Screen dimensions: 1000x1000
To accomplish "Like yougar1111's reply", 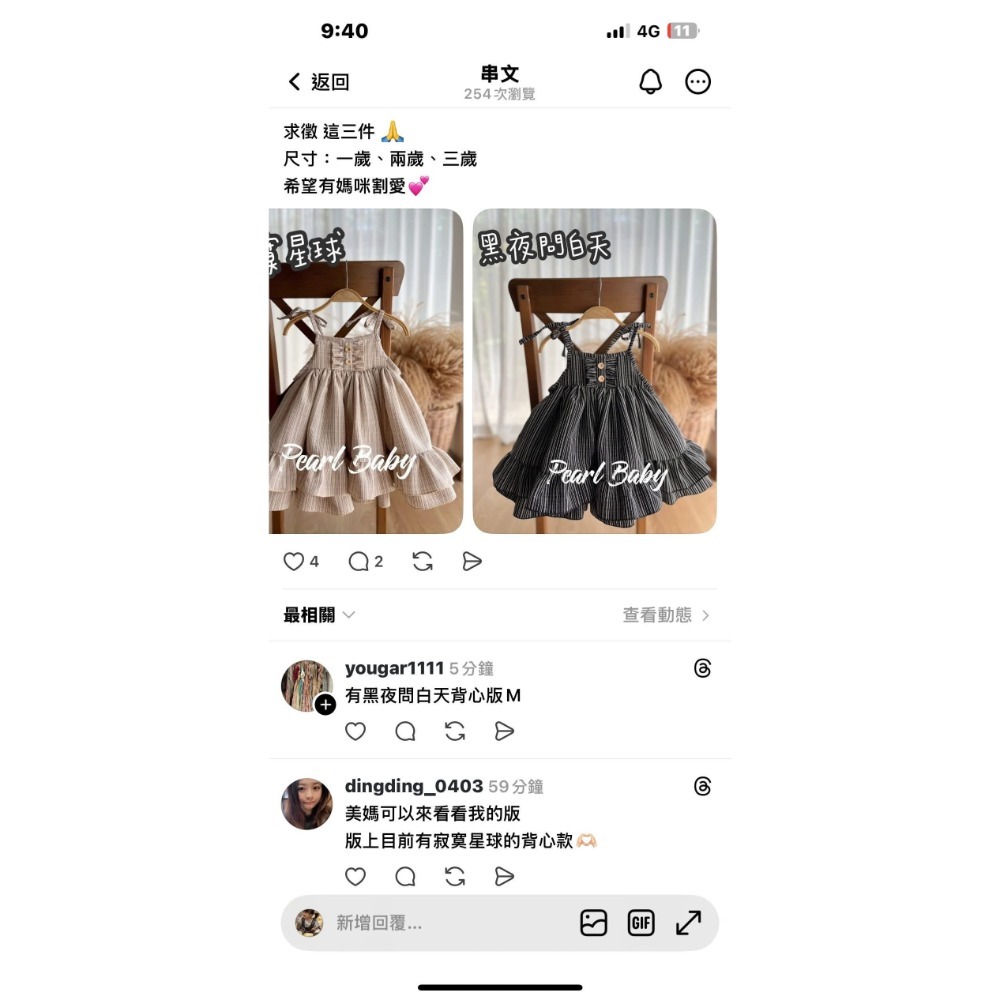I will click(355, 732).
